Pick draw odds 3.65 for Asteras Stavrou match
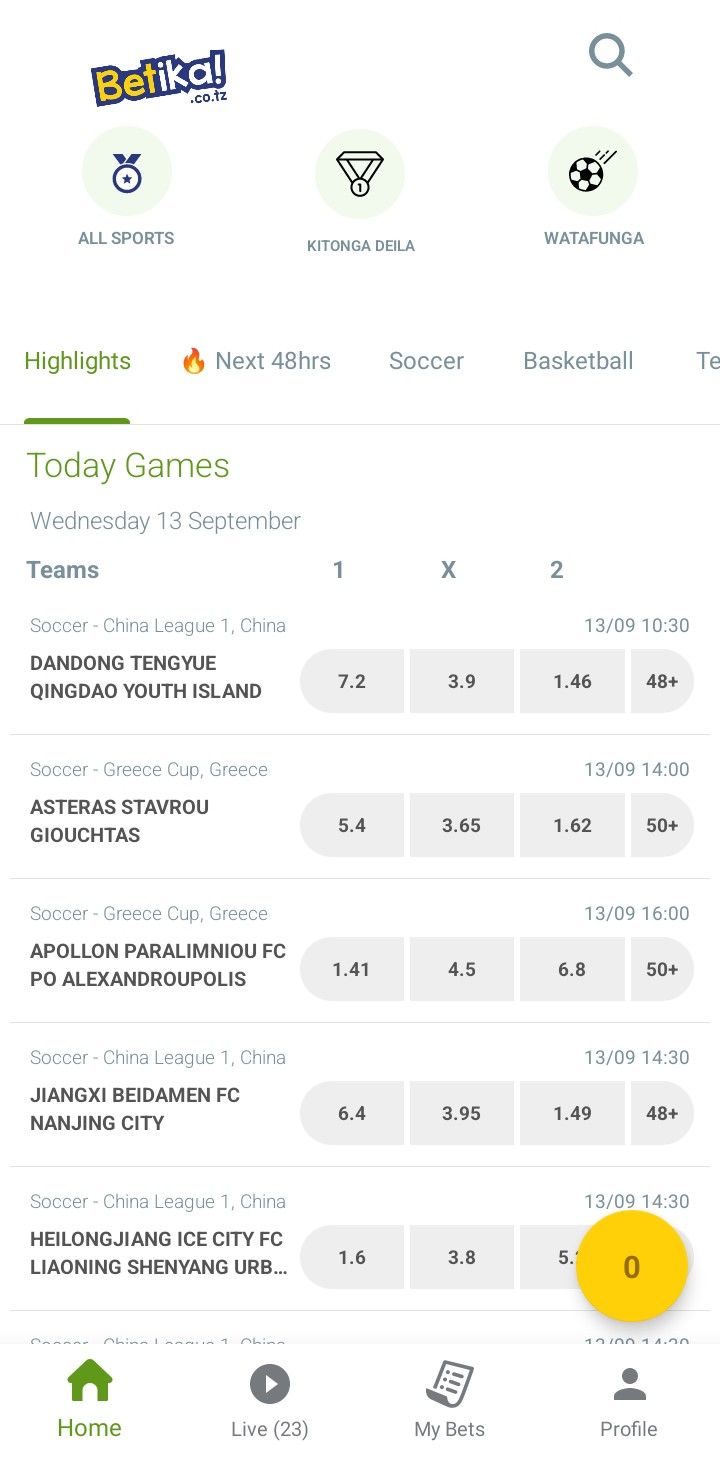 coord(462,825)
